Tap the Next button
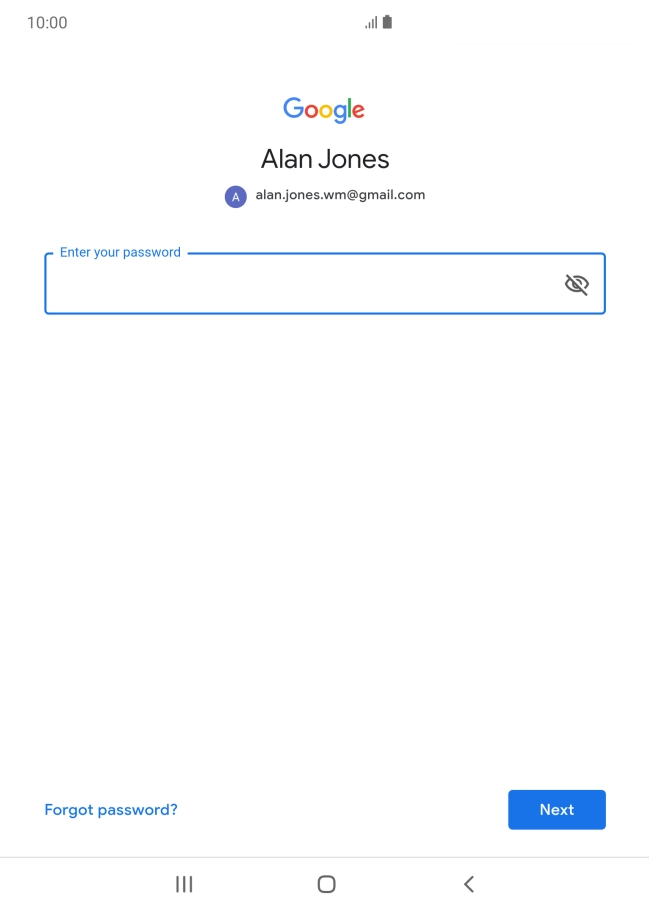 coord(556,810)
